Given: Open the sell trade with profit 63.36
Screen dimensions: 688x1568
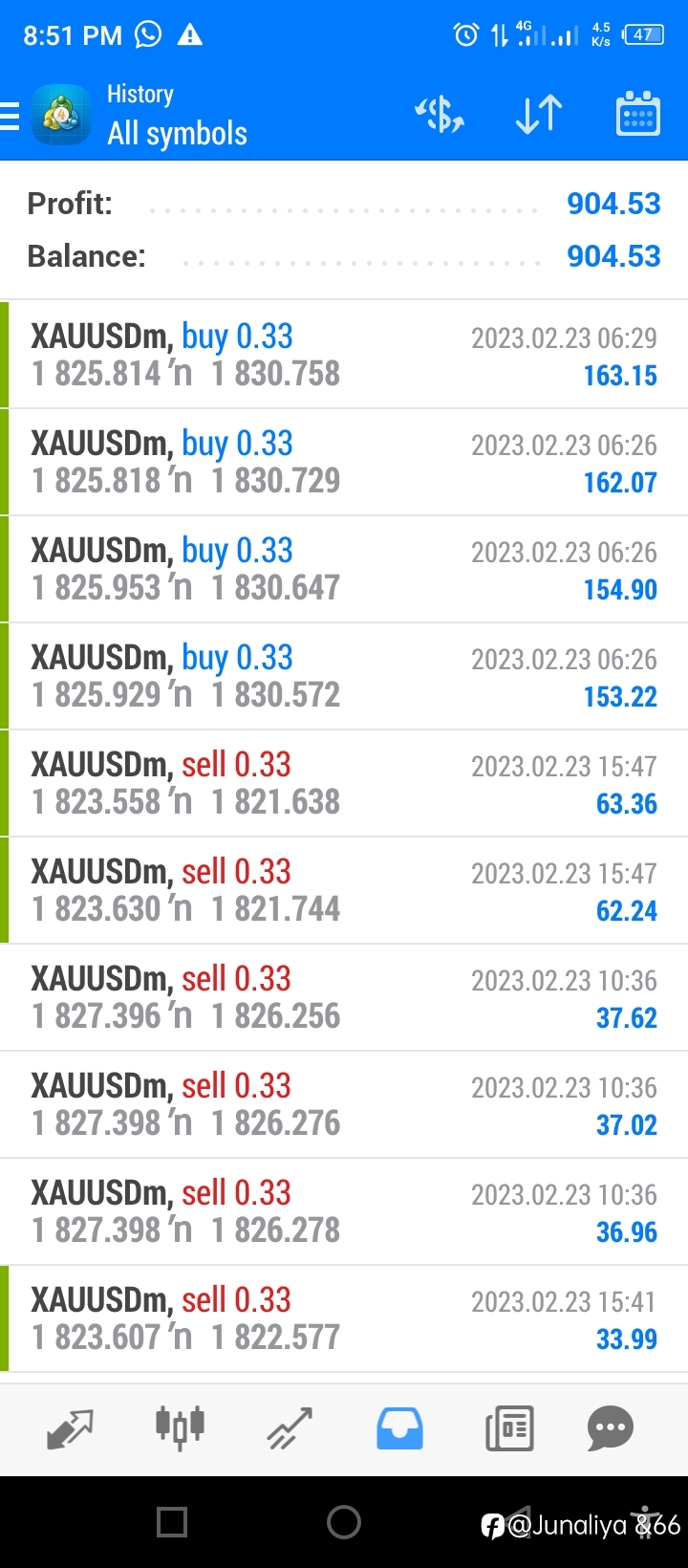Looking at the screenshot, I should [x=344, y=783].
